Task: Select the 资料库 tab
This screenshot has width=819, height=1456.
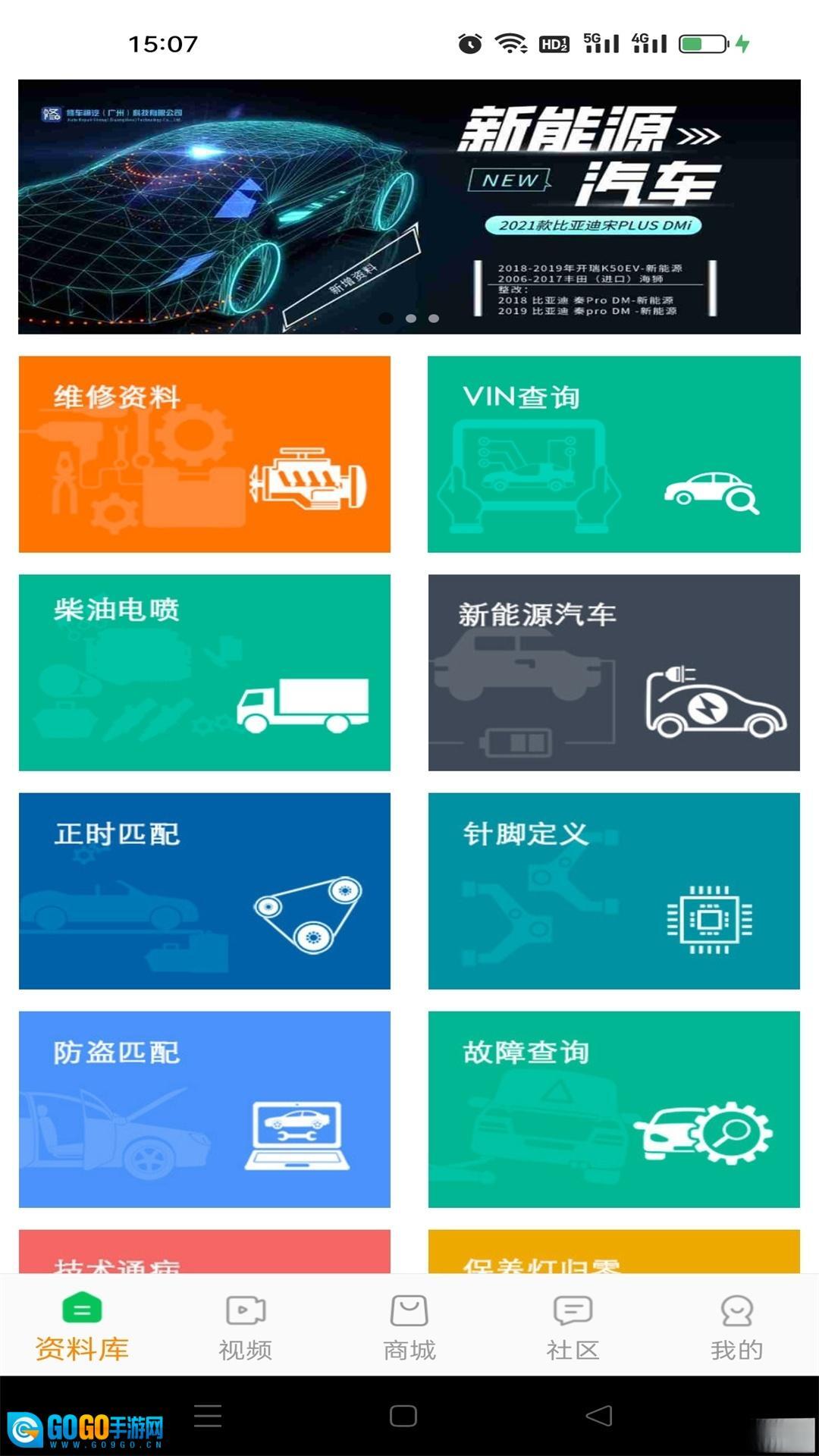Action: tap(82, 1326)
